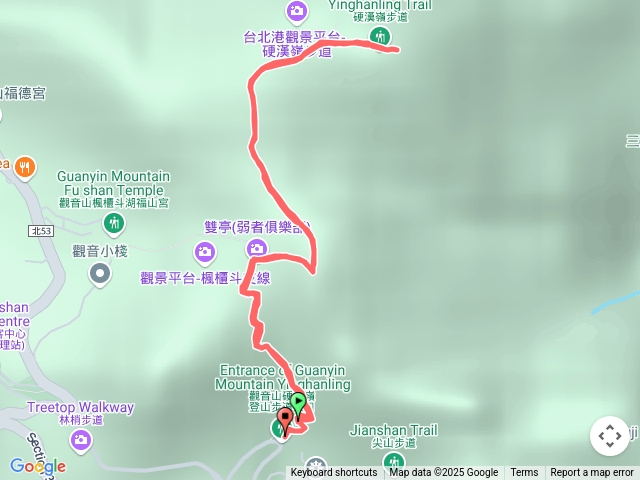This screenshot has width=640, height=480.
Task: Select the 雙亭 photo spot marker
Action: 256,248
